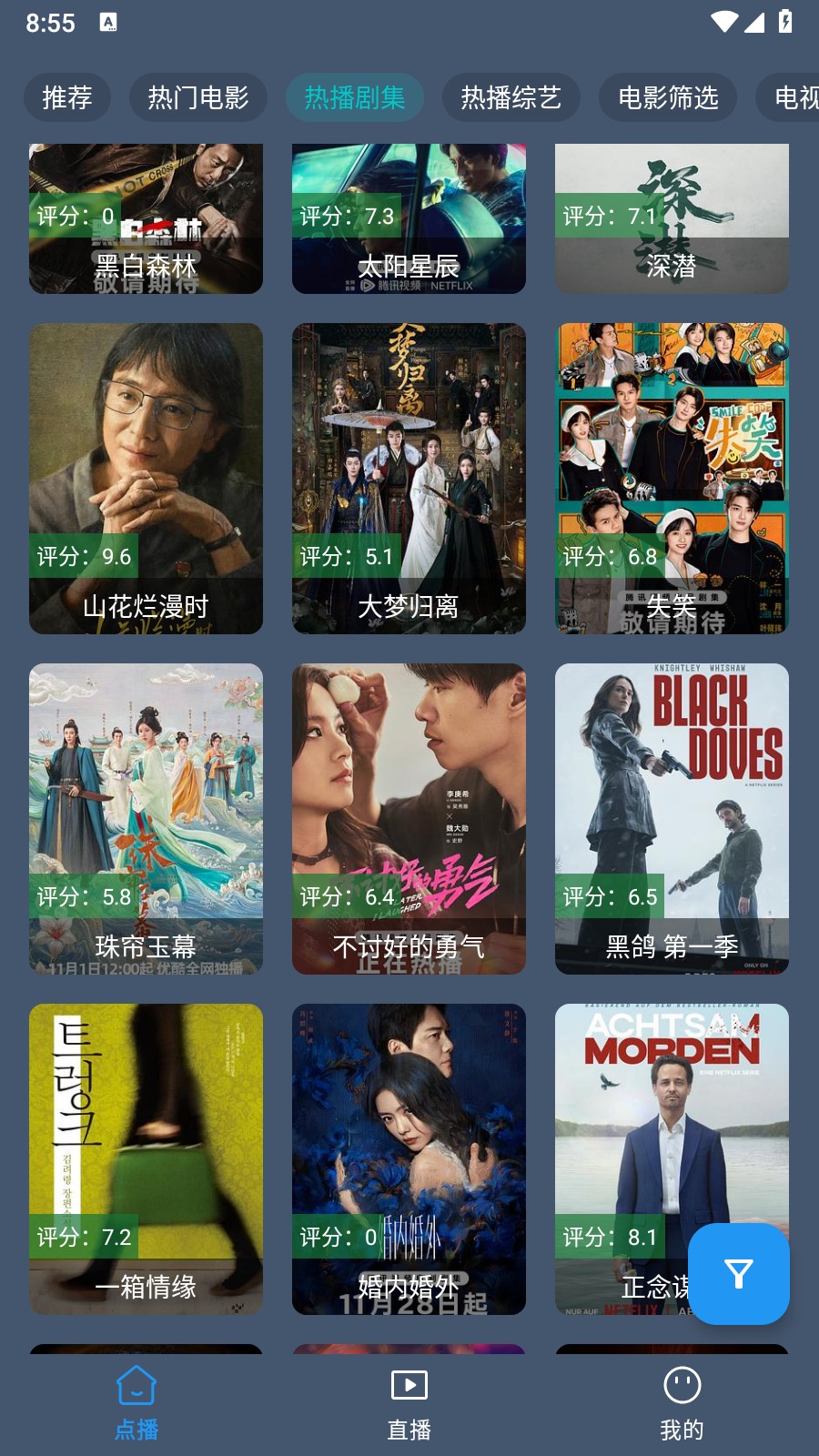Open the 直播 live section icon
This screenshot has height=1456, width=819.
click(409, 1392)
